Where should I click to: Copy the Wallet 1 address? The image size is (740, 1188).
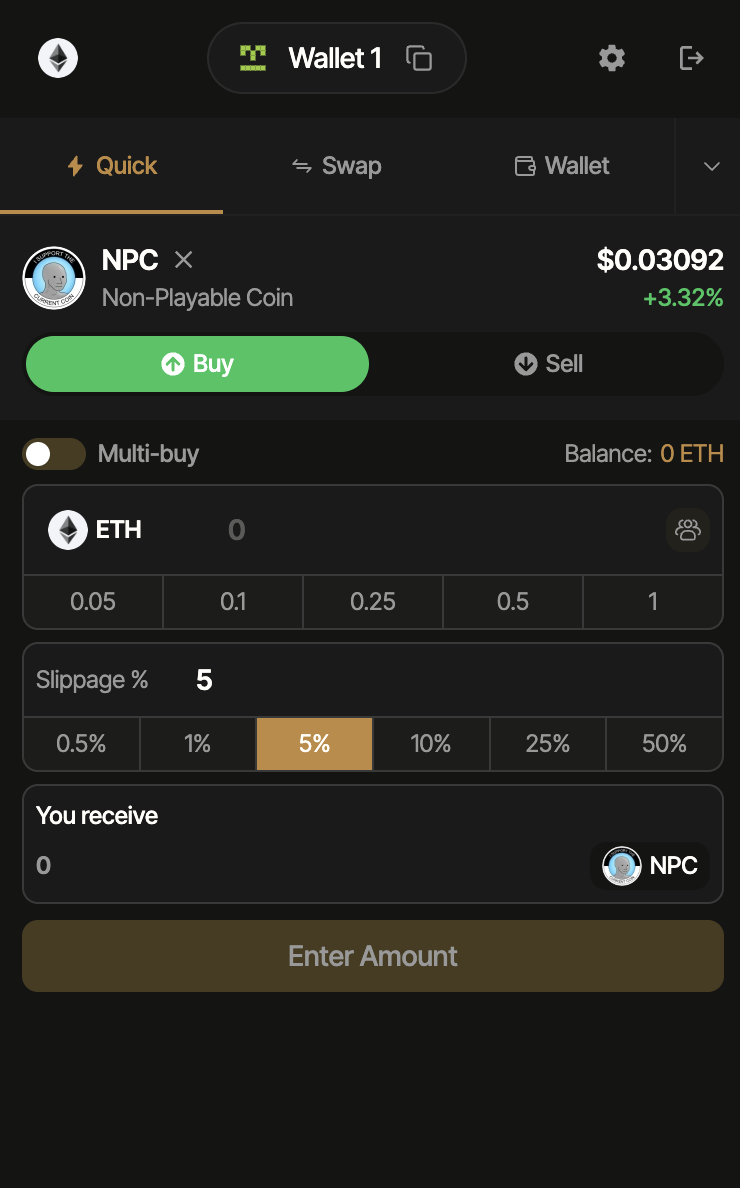pyautogui.click(x=421, y=58)
